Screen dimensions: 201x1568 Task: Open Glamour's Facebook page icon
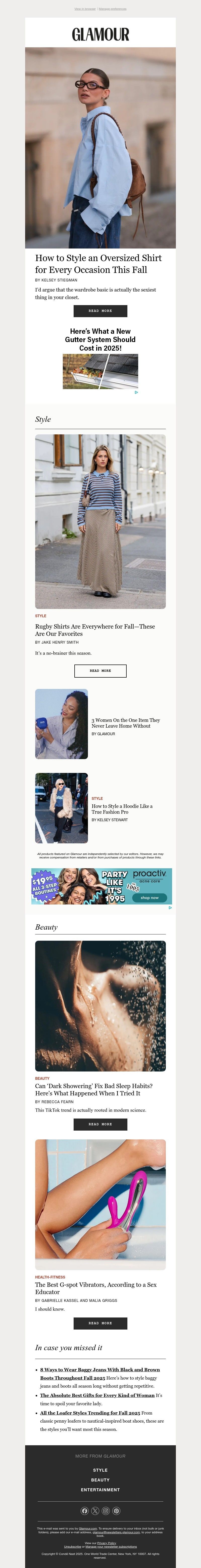(84, 1511)
